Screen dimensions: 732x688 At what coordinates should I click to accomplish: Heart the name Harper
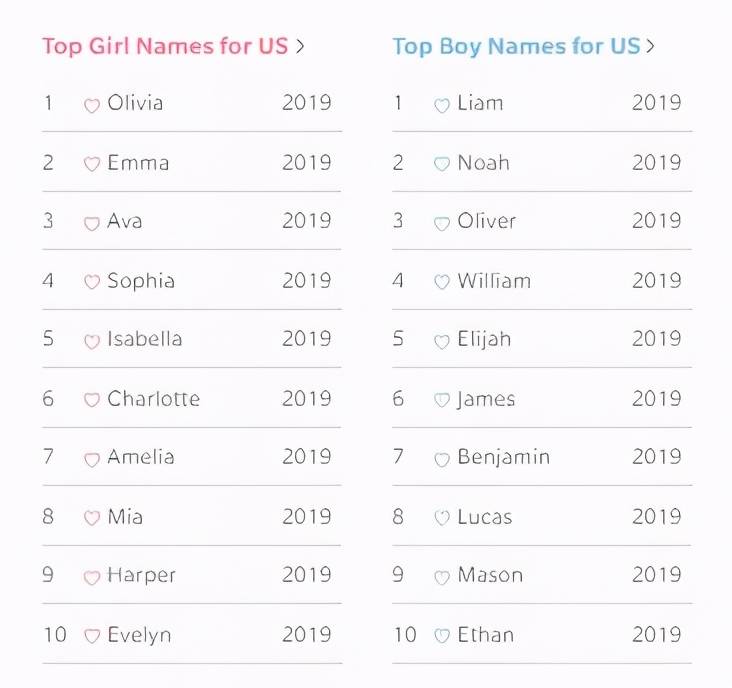coord(92,577)
